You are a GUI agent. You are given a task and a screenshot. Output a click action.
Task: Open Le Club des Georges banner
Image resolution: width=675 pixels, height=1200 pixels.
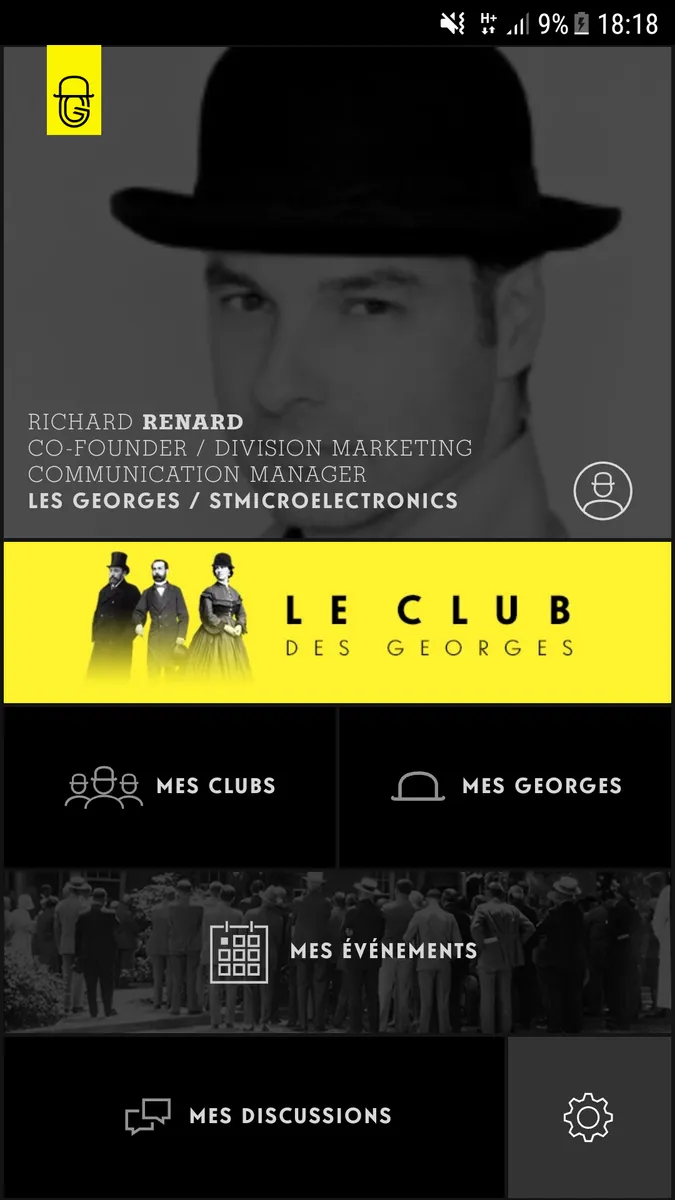click(337, 622)
